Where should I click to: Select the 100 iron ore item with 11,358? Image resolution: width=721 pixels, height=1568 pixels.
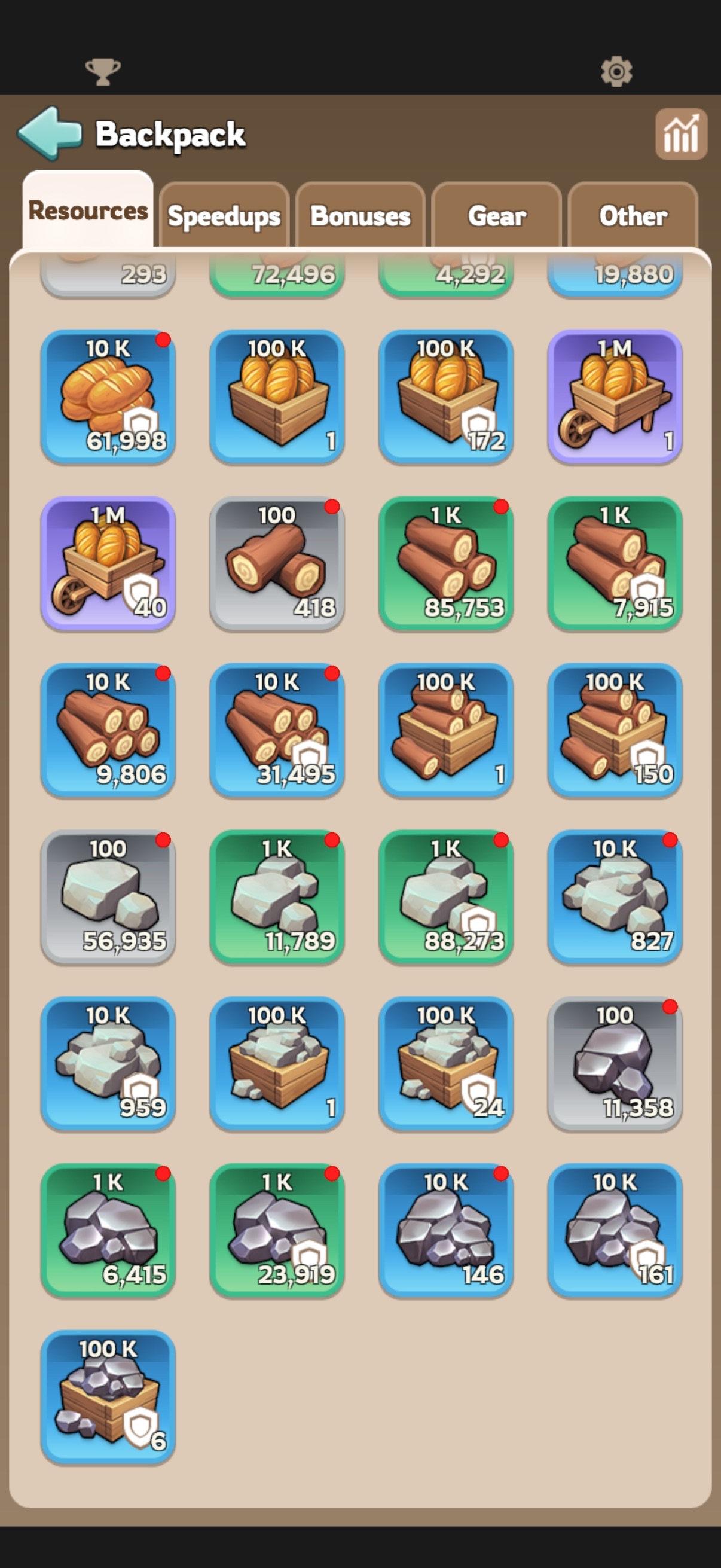[615, 1064]
